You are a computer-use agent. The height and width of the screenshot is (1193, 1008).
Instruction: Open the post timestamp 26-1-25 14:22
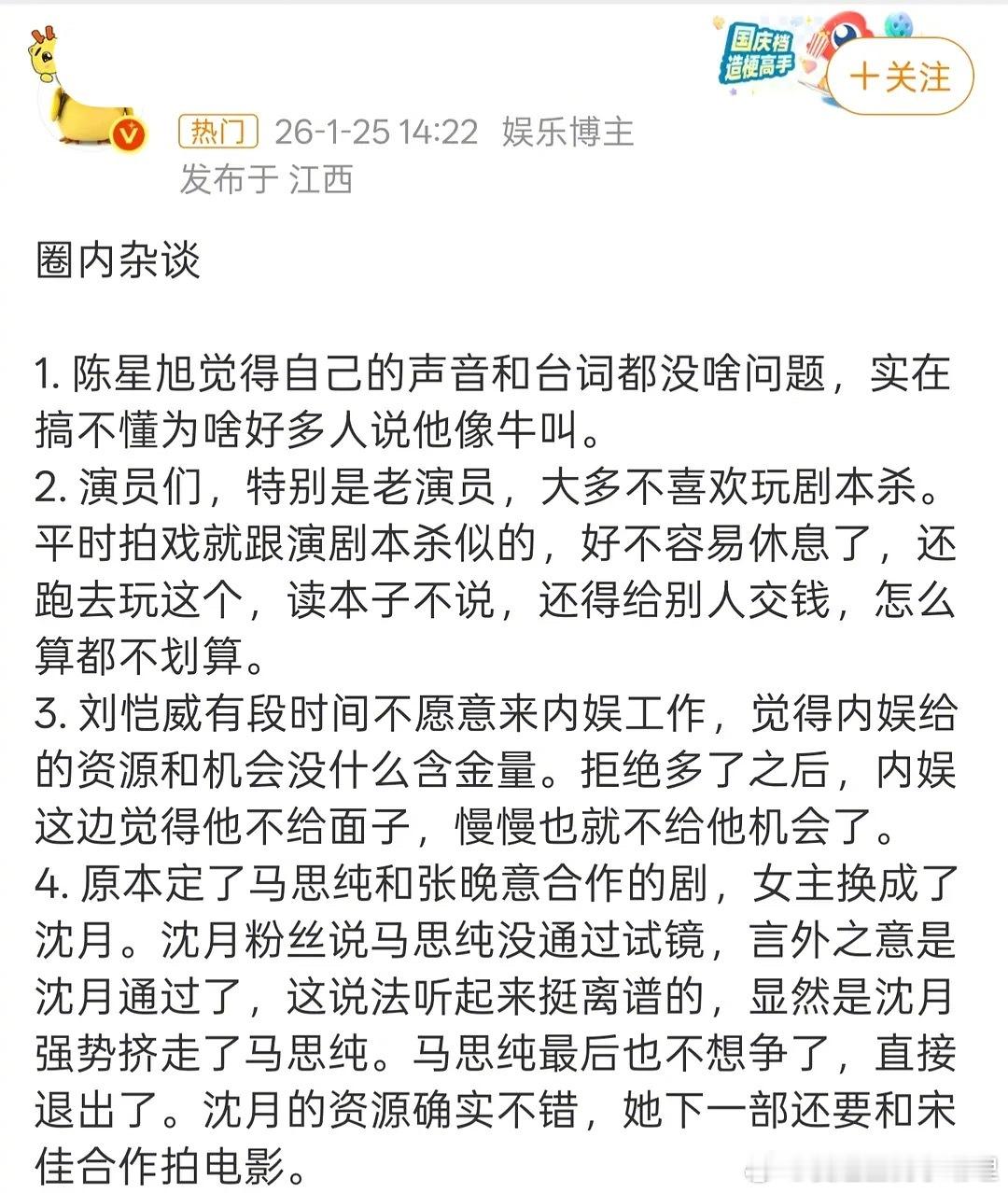click(375, 131)
